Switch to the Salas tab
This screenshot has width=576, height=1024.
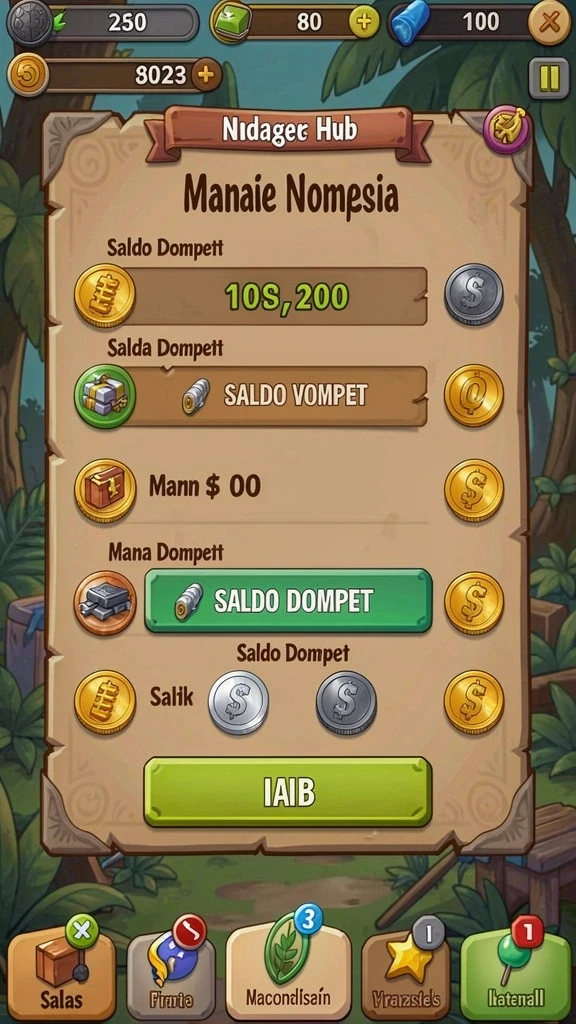point(63,971)
